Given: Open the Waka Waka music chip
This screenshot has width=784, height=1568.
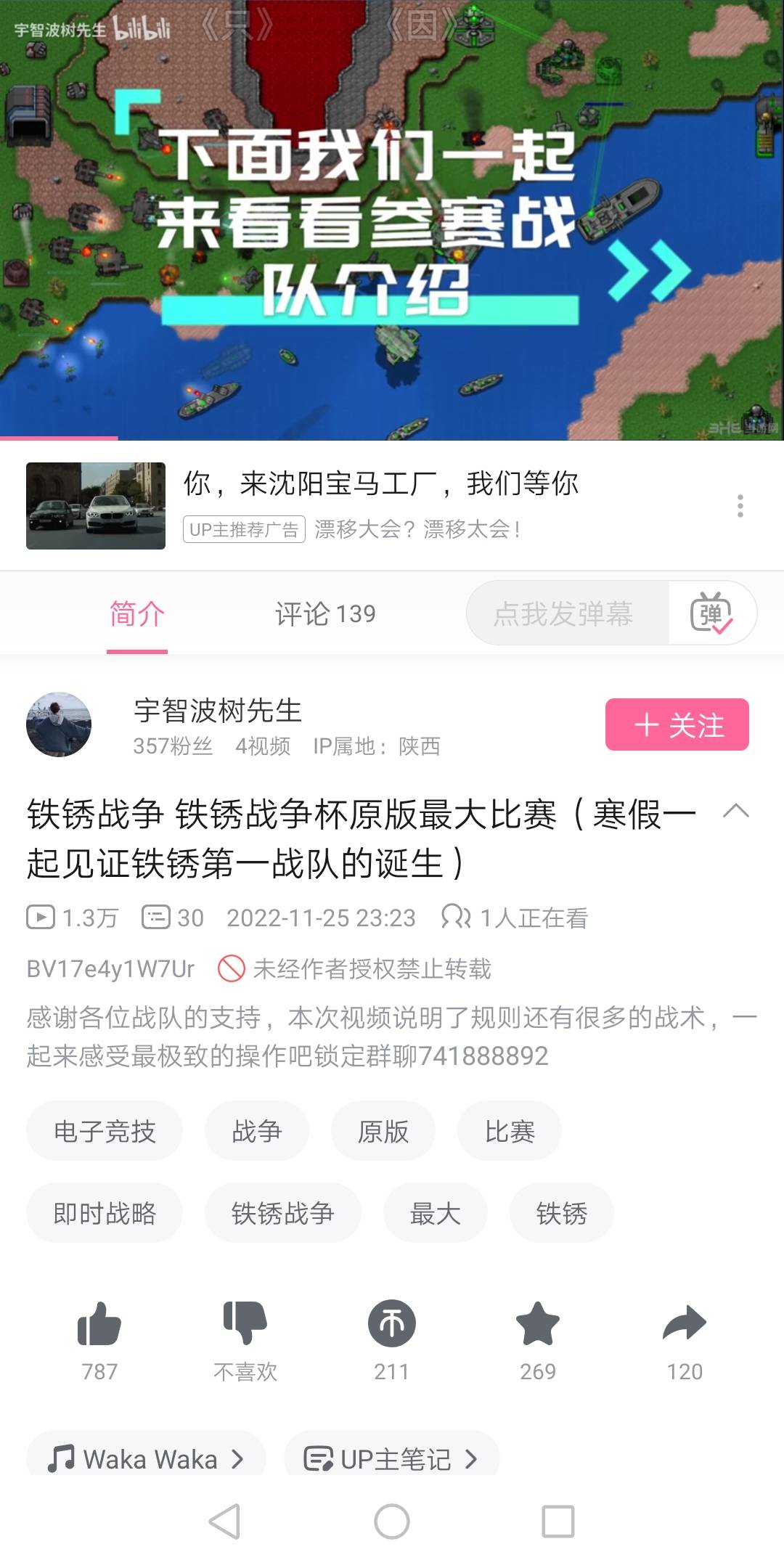Looking at the screenshot, I should (146, 1458).
